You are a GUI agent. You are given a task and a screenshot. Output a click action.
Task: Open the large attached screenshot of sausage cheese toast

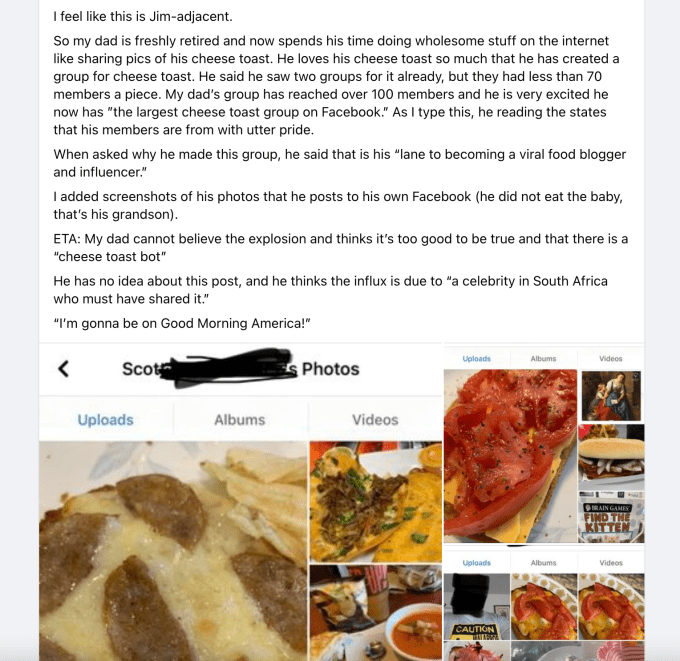[240, 500]
